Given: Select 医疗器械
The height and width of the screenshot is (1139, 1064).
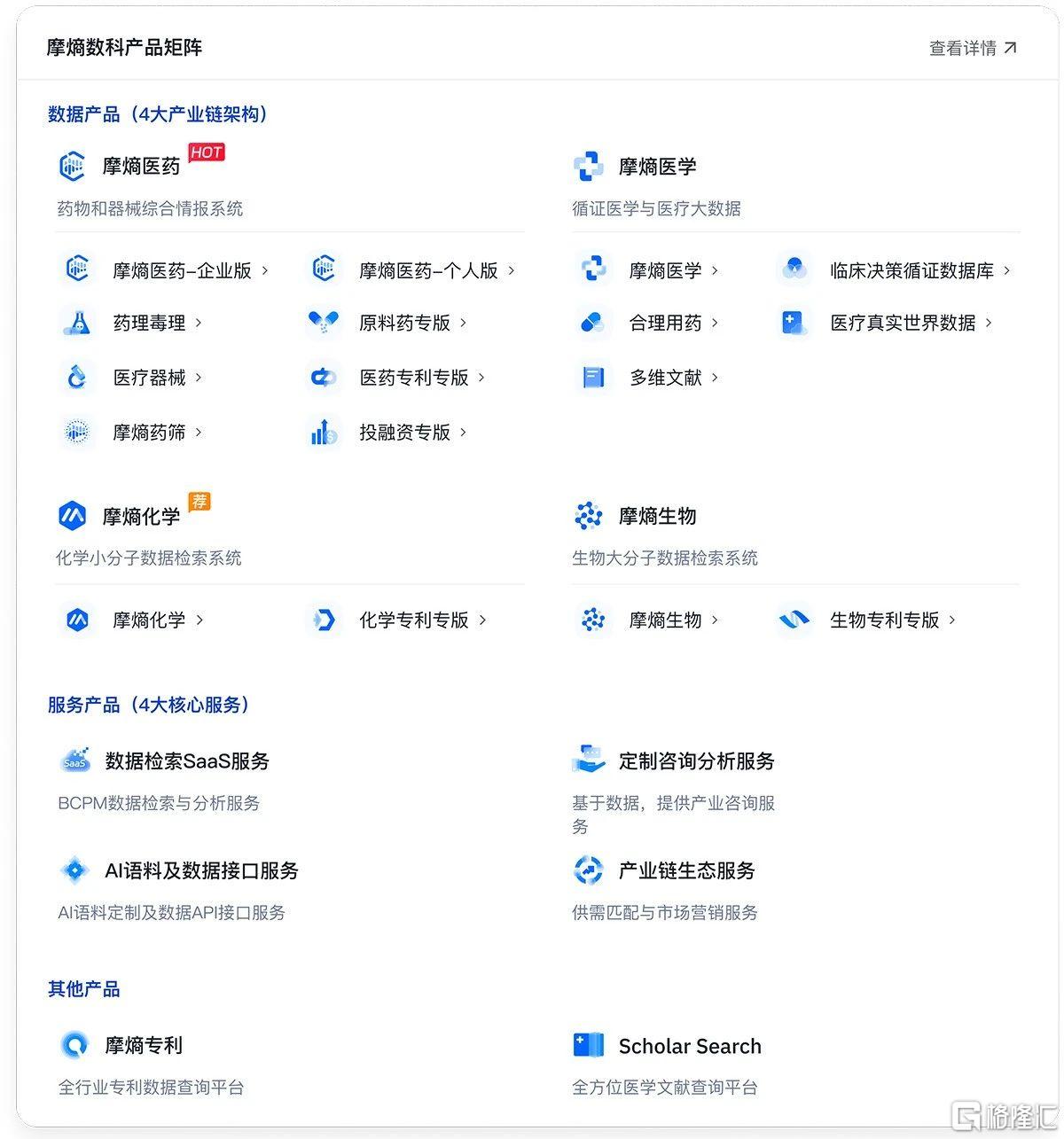Looking at the screenshot, I should 149,378.
